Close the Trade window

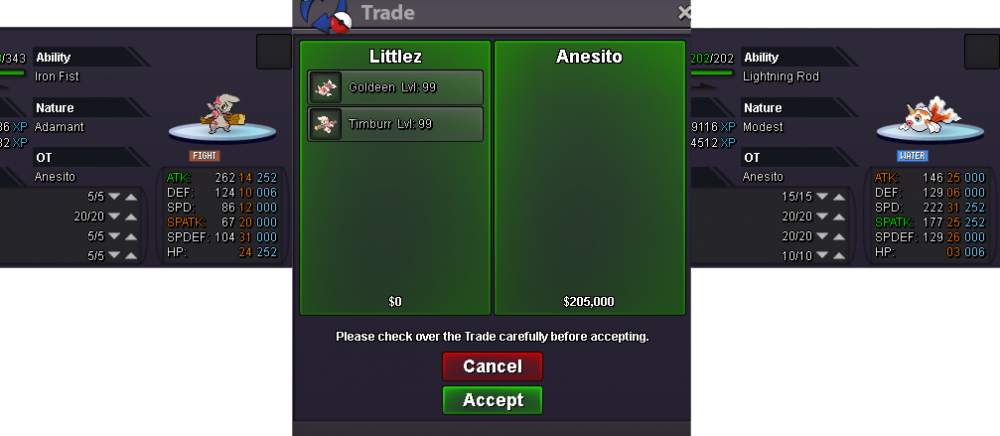coord(684,13)
